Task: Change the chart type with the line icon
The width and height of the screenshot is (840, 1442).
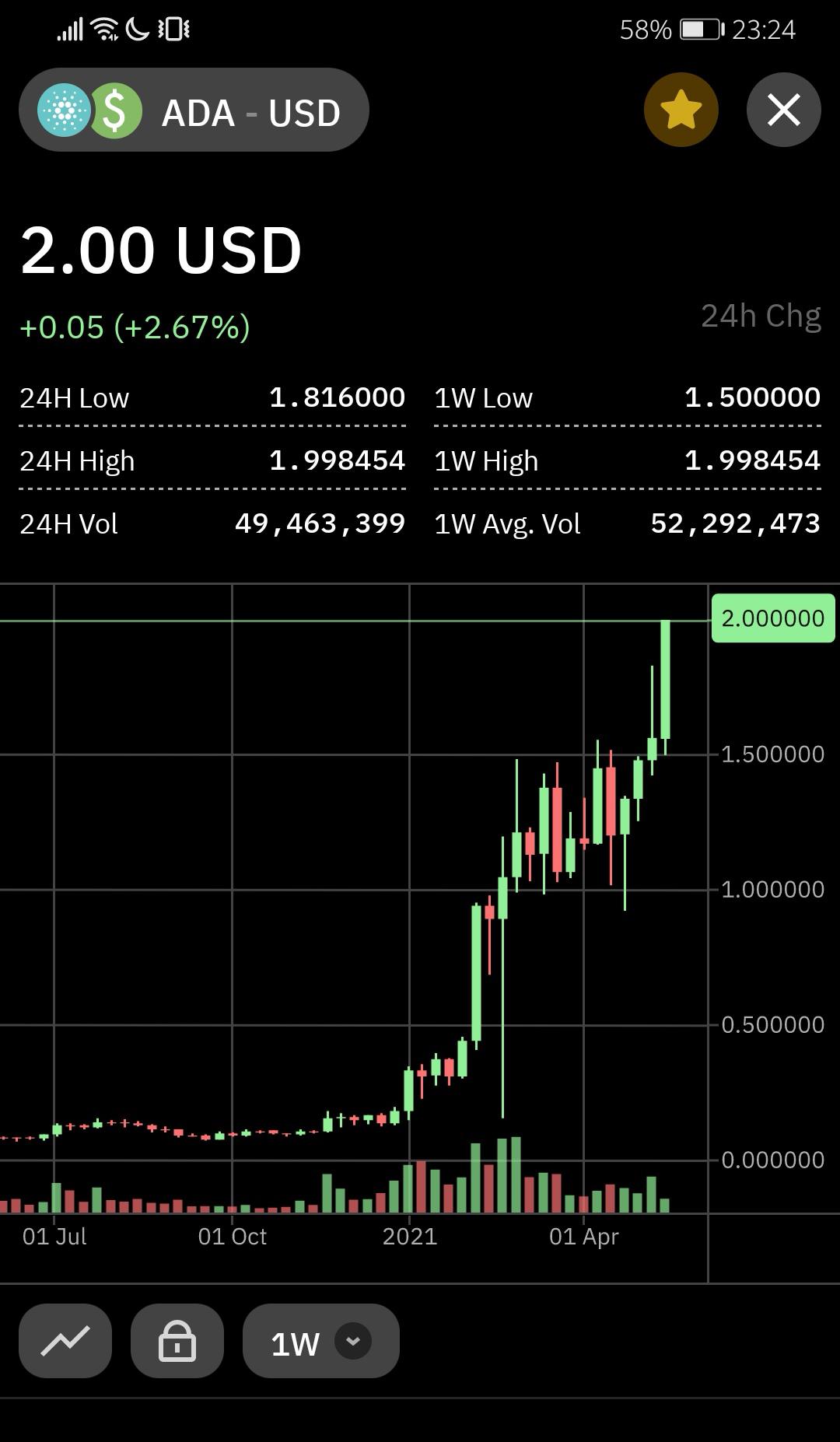Action: coord(65,1342)
